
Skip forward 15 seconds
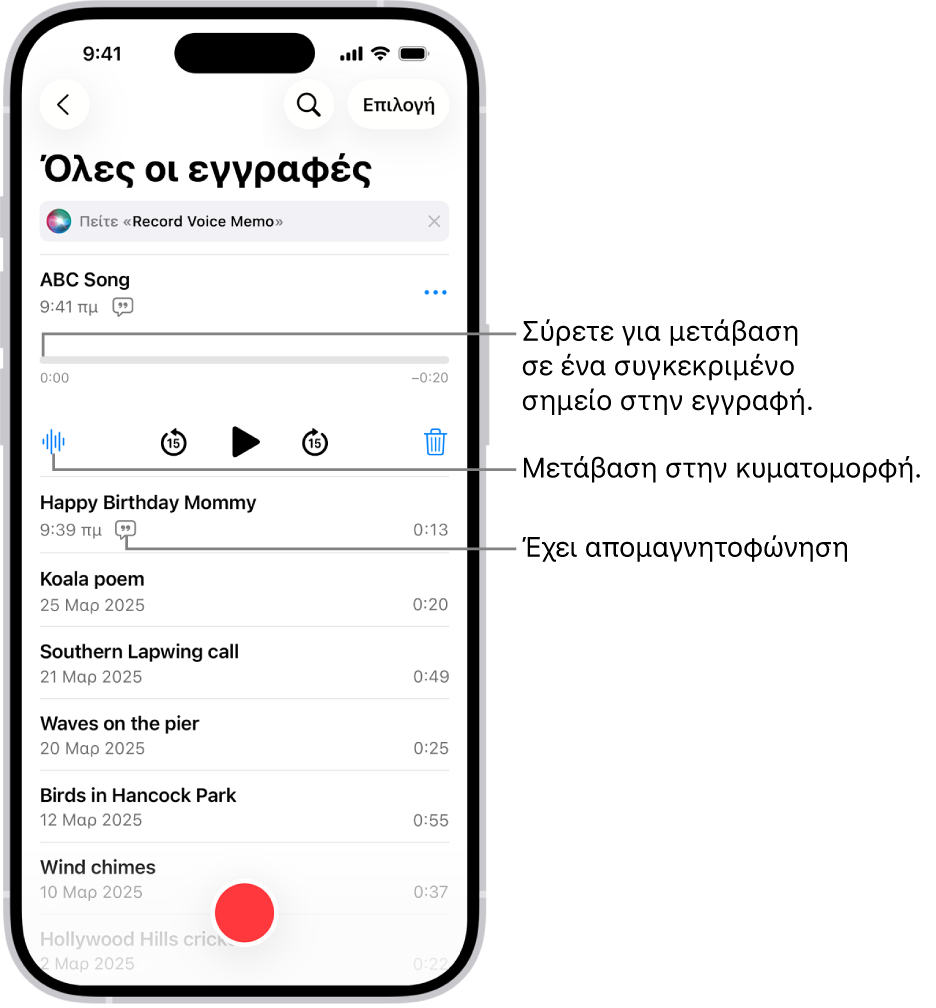pos(315,442)
